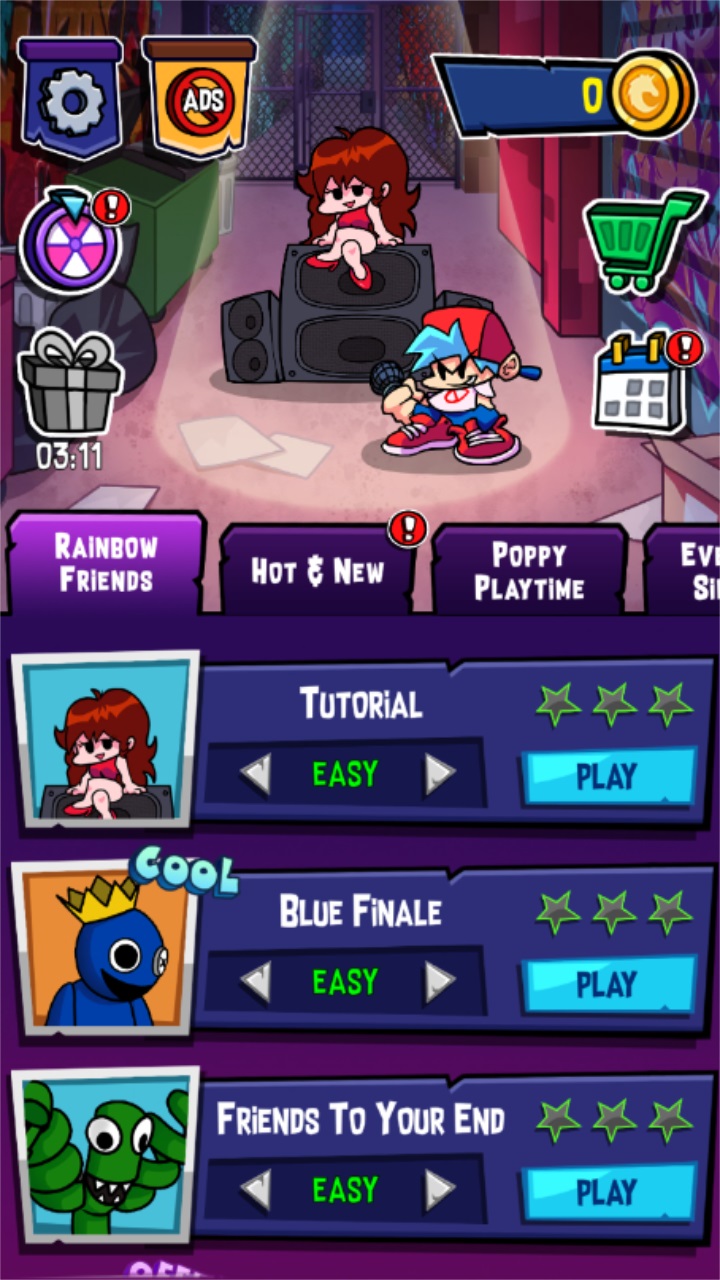The height and width of the screenshot is (1280, 720).
Task: Tap the remove ADS banner
Action: click(x=199, y=98)
